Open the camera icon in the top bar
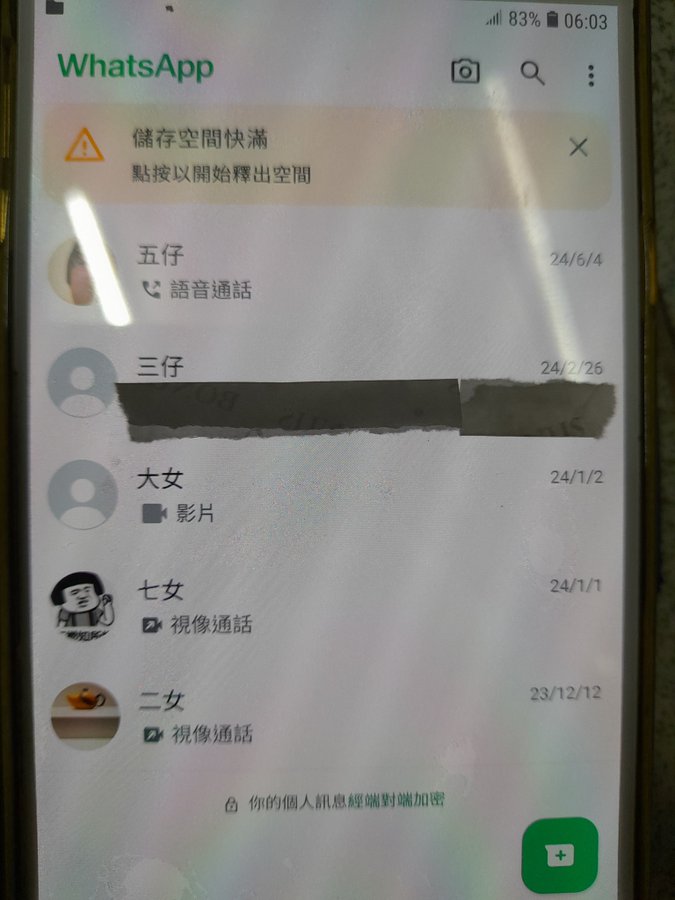This screenshot has height=900, width=675. [465, 72]
